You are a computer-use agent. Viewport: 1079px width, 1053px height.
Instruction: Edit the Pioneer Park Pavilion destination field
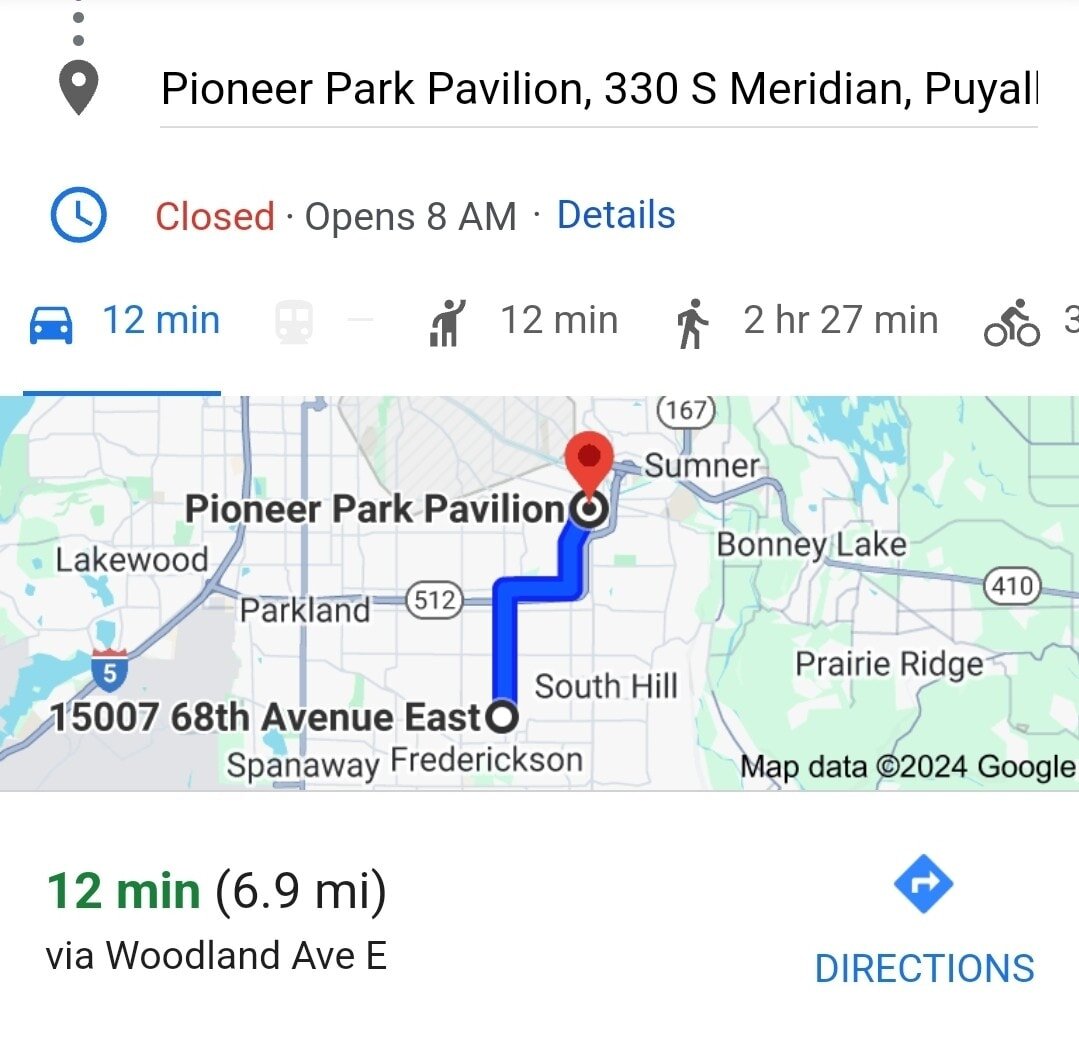(x=598, y=90)
